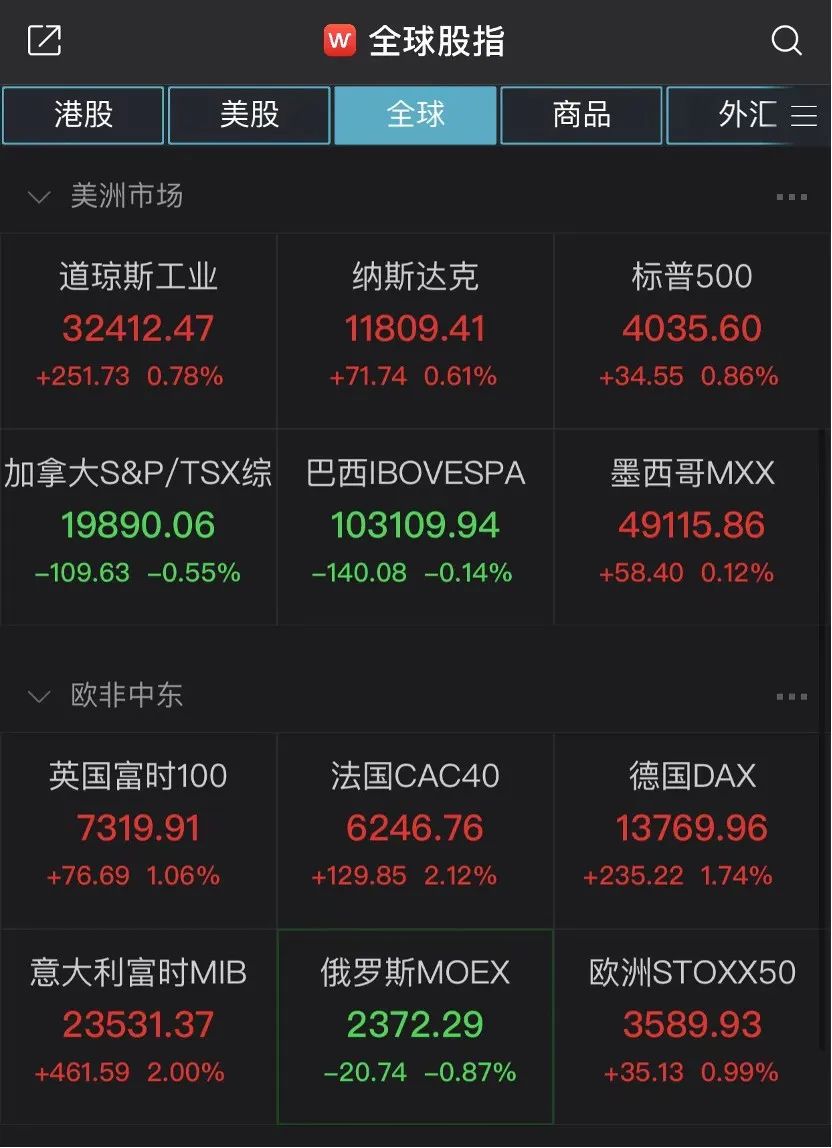Click the share/compose icon top-left
This screenshot has width=832, height=1148.
(43, 40)
